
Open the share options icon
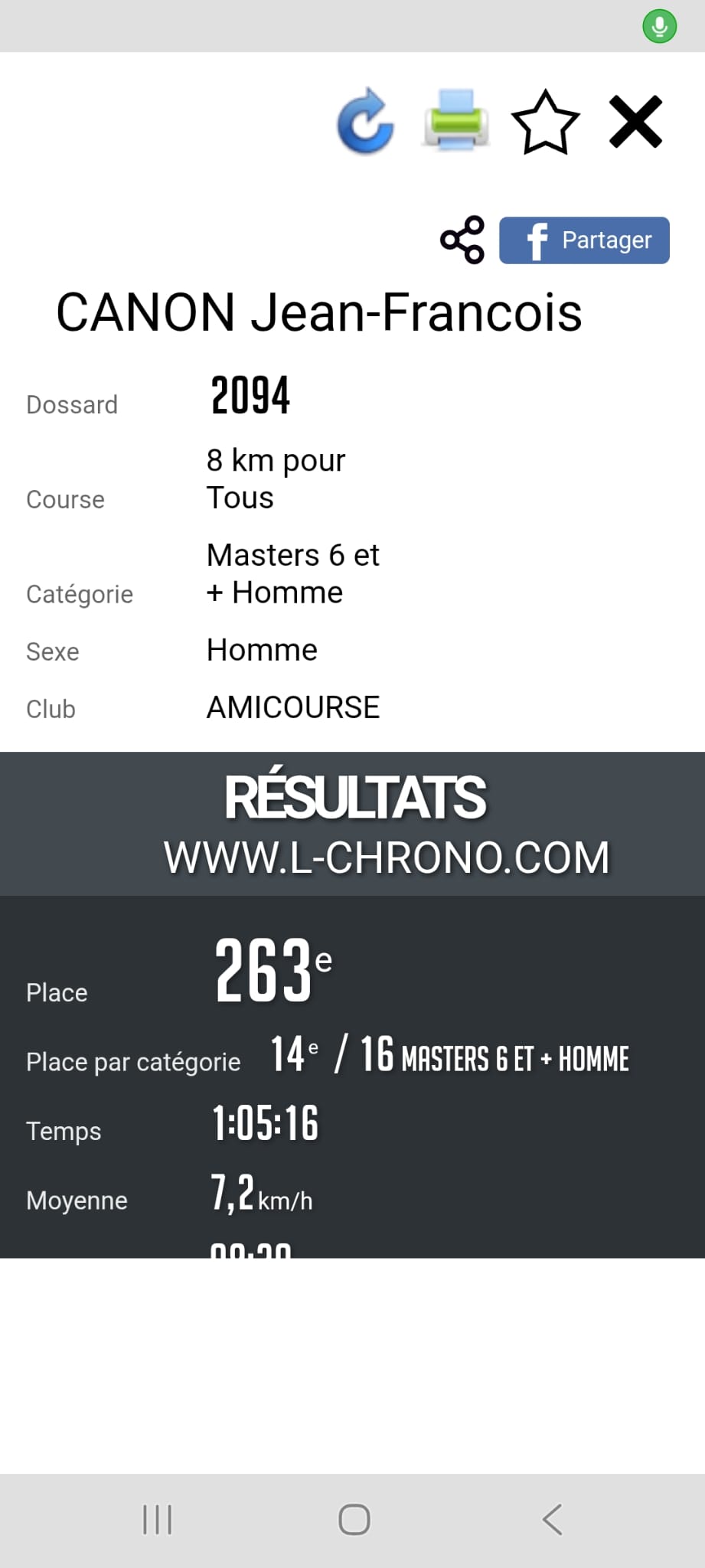462,240
